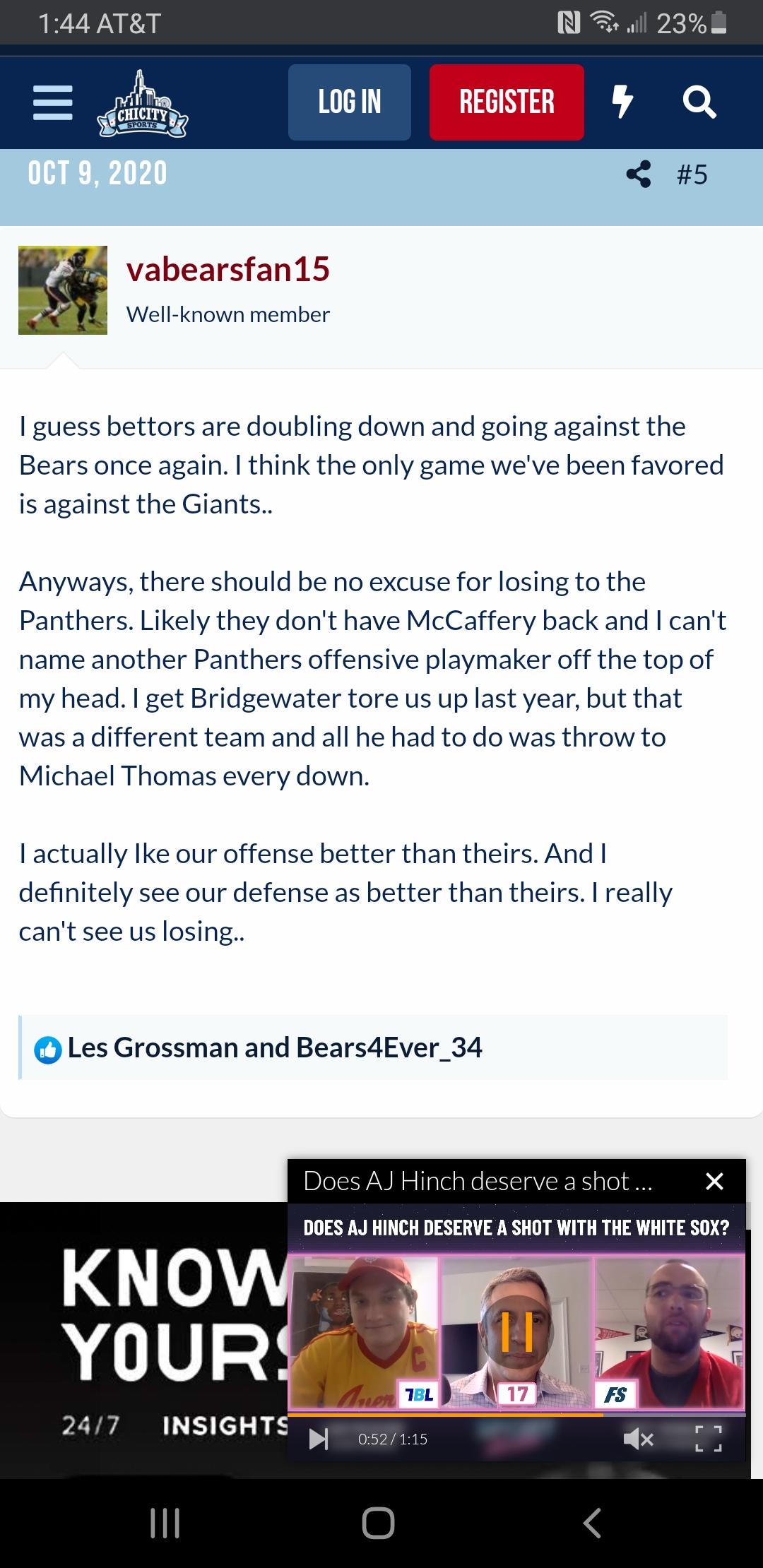The image size is (763, 1568).
Task: Open recent apps from navigation bar
Action: pos(165,1523)
